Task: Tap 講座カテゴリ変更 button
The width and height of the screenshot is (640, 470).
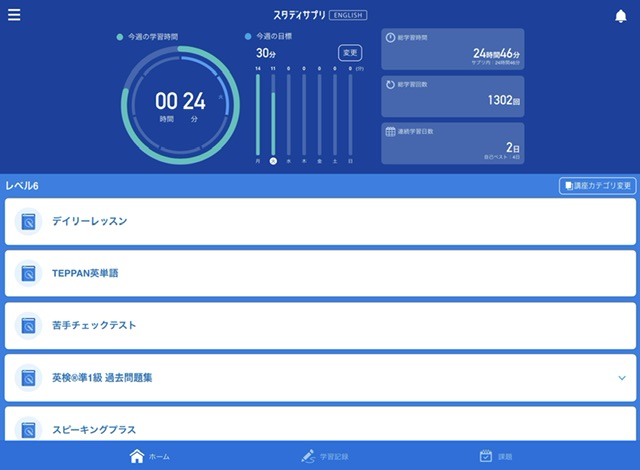Action: (597, 186)
